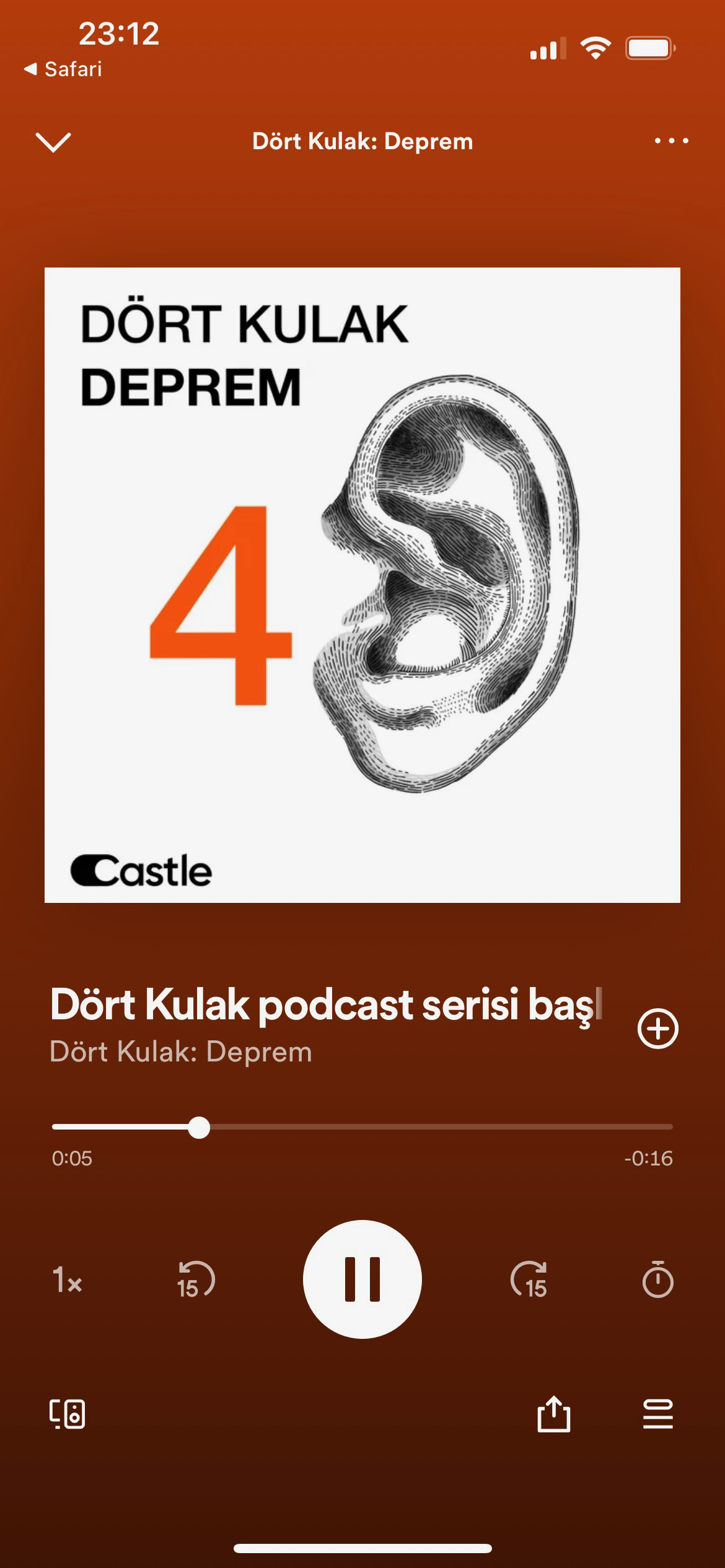
Task: Change the 1x playback speed
Action: pos(68,1280)
